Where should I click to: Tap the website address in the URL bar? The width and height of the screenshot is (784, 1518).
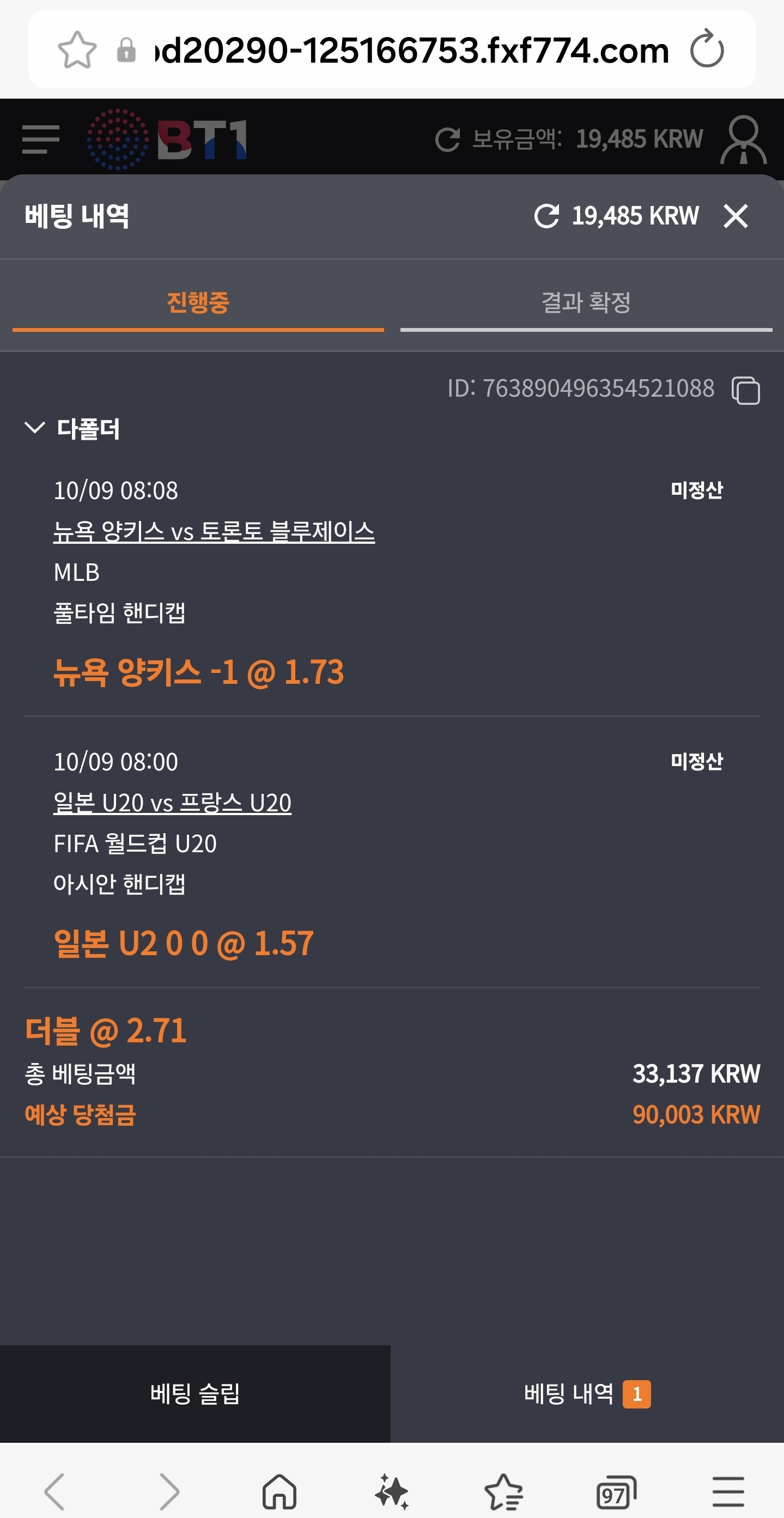pos(411,51)
